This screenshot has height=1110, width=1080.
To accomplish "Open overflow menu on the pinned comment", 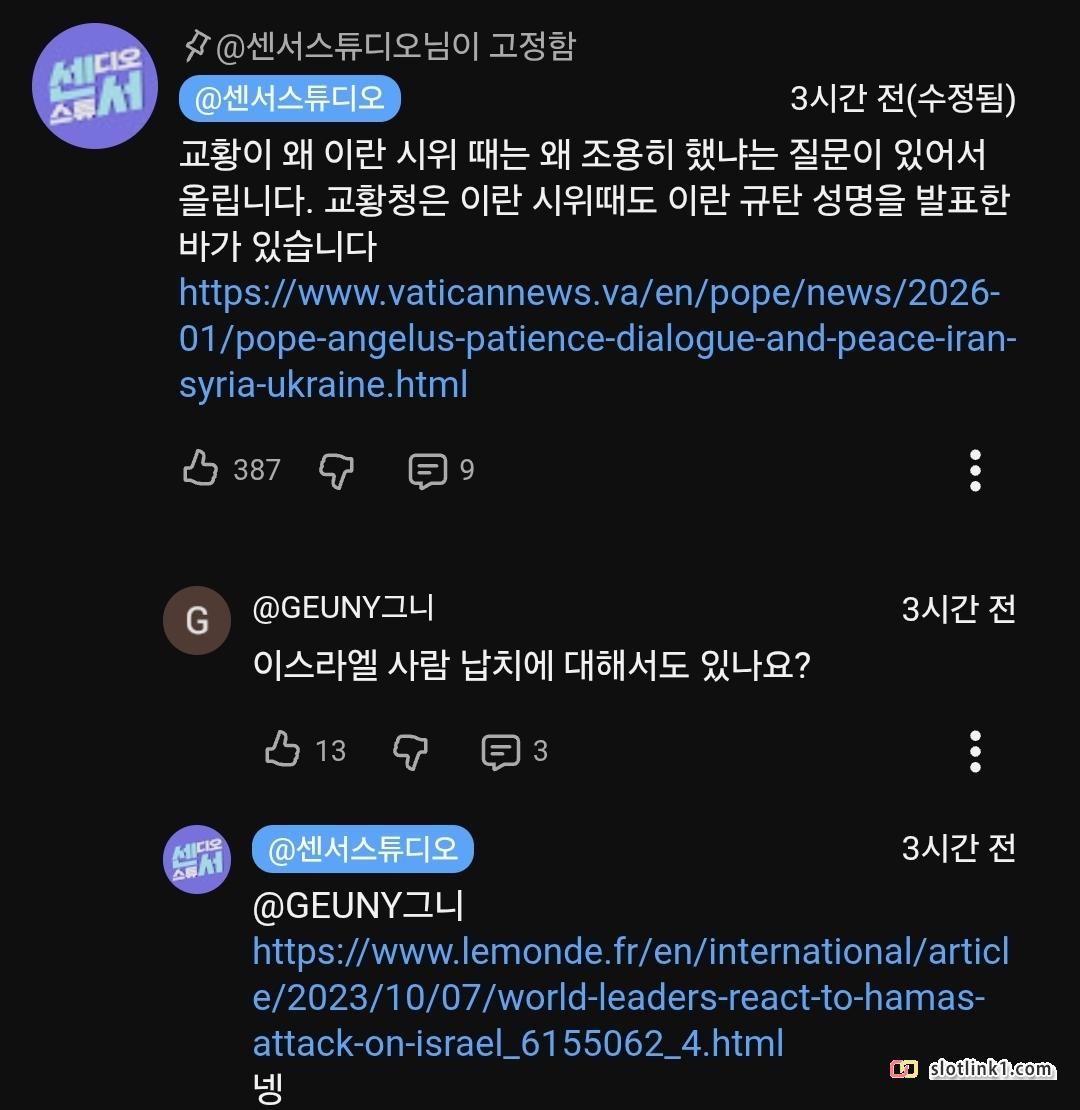I will pyautogui.click(x=975, y=470).
